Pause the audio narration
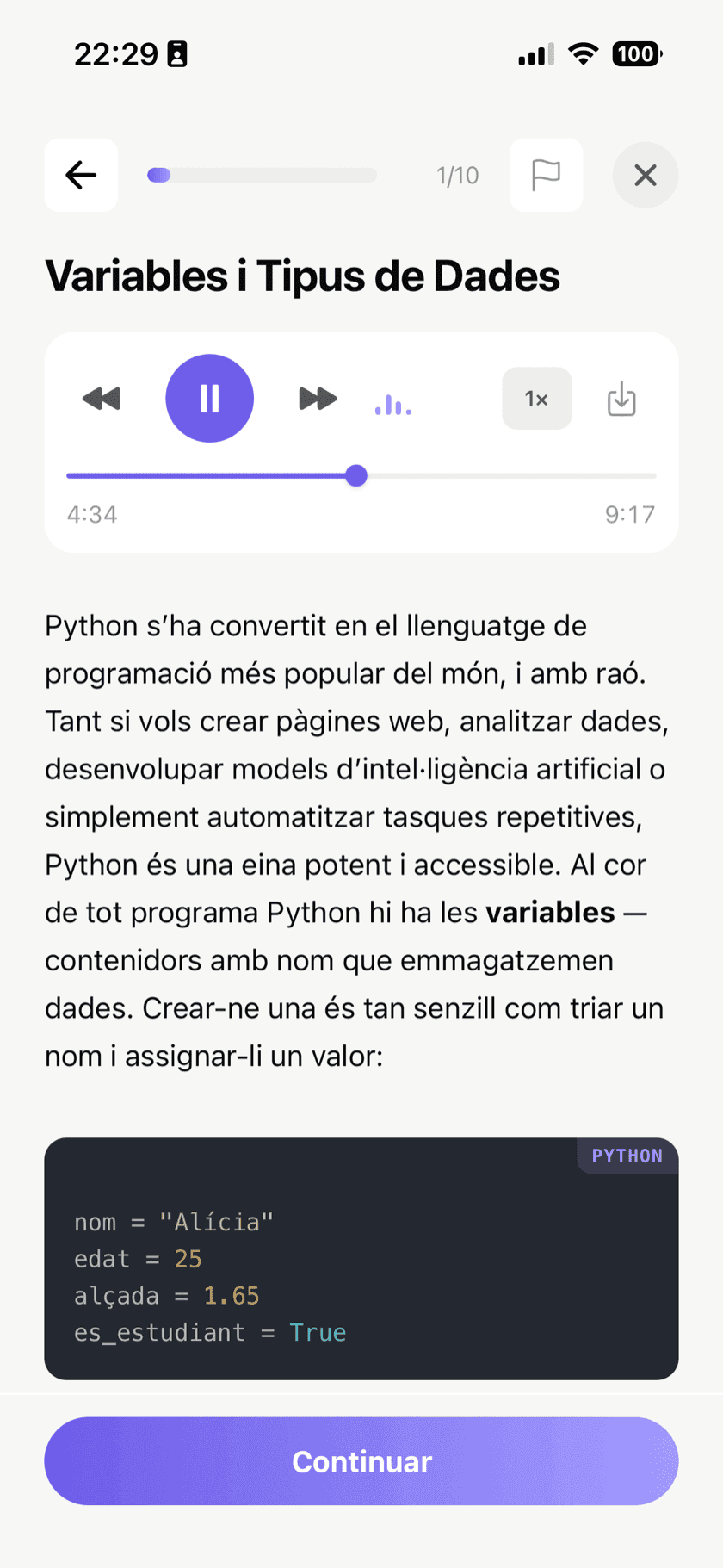 pyautogui.click(x=209, y=399)
